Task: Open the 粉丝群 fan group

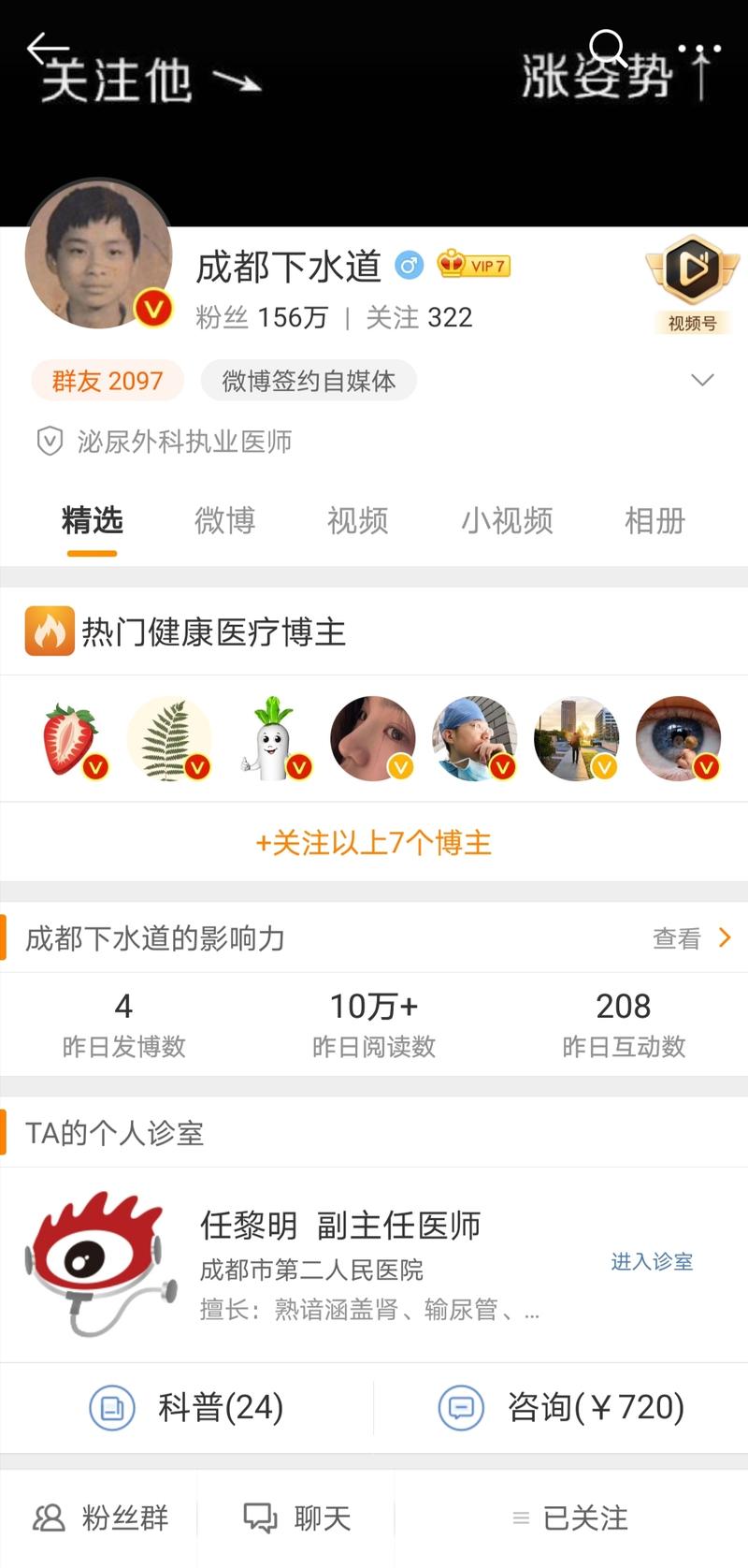Action: click(x=101, y=1517)
